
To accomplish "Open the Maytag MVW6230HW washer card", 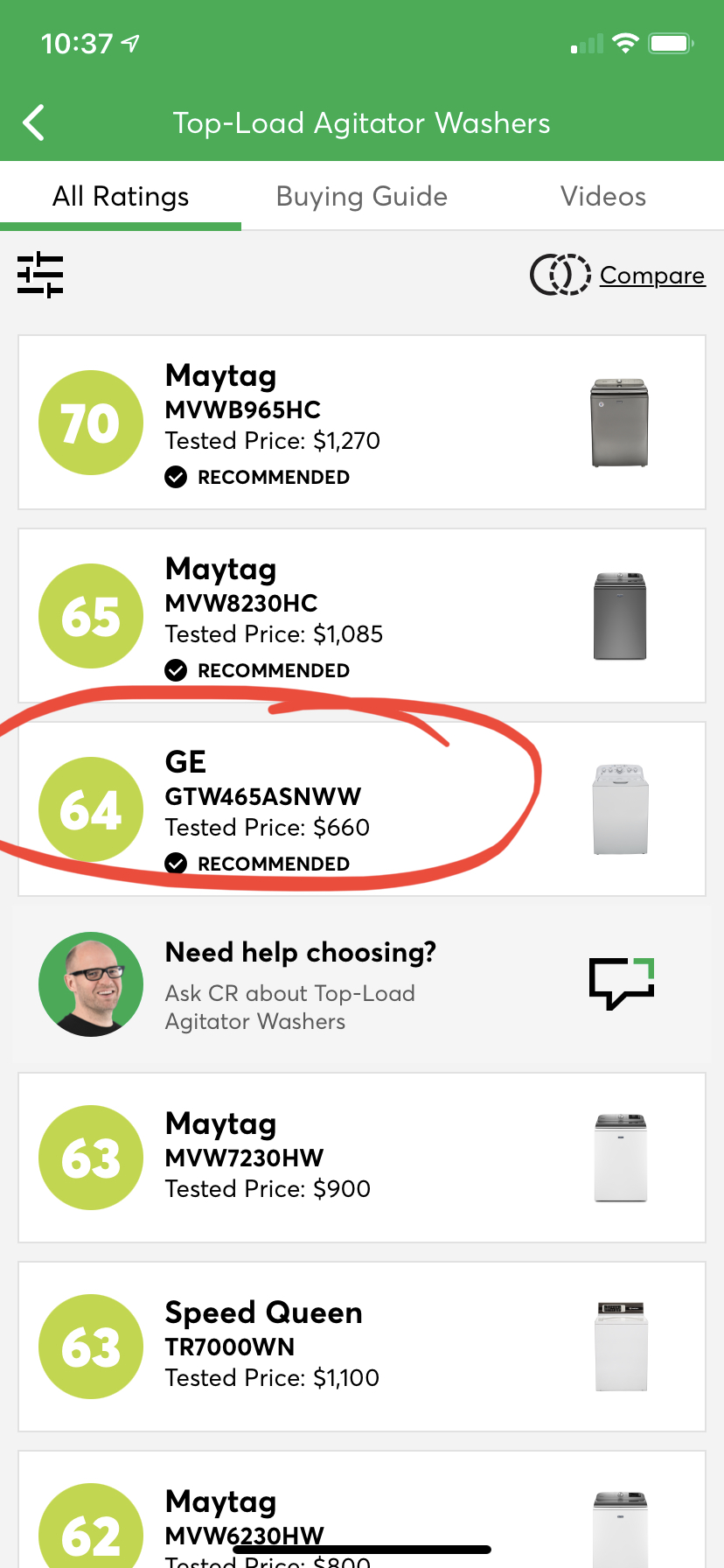I will [x=362, y=1510].
